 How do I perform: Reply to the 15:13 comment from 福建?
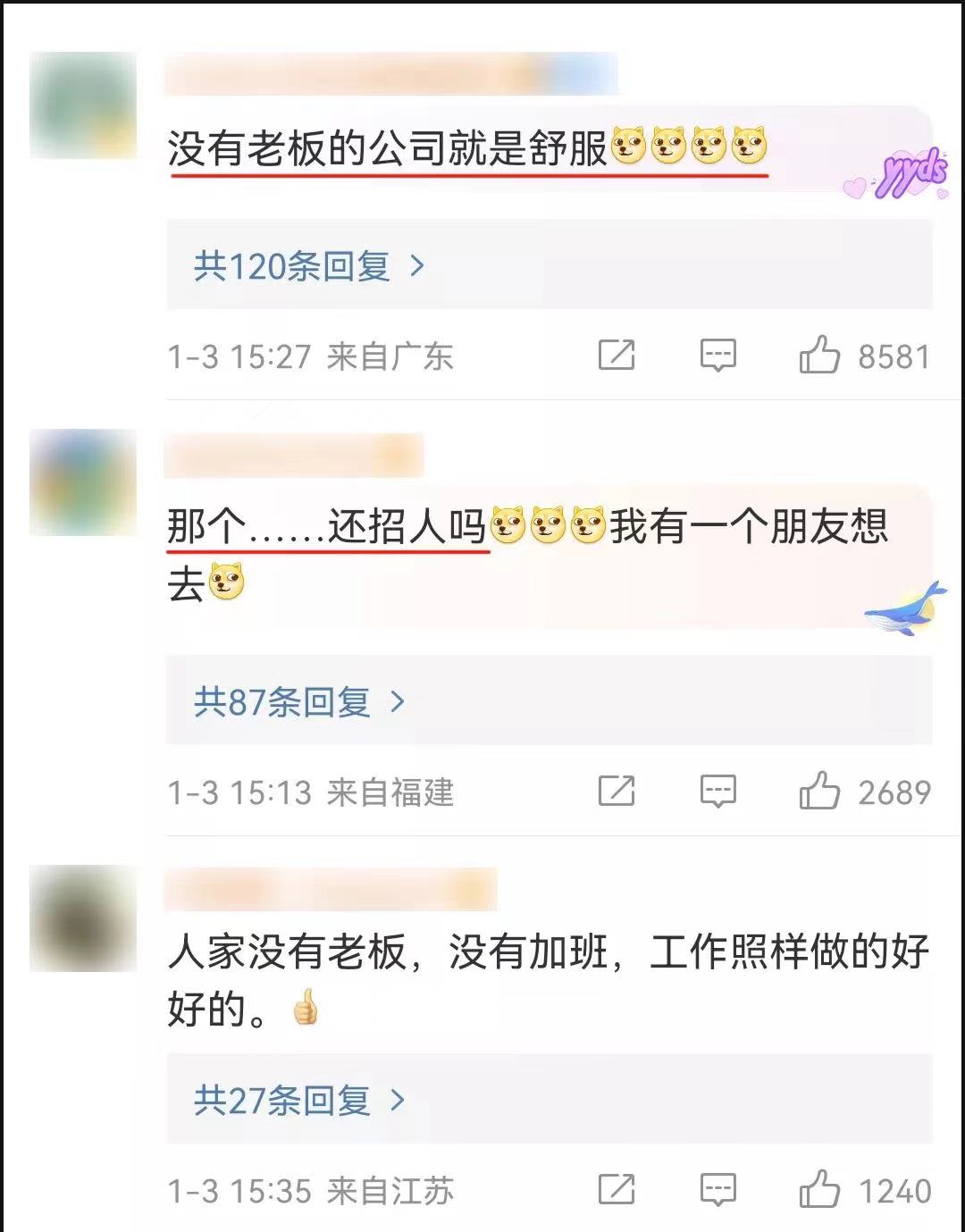(x=717, y=792)
